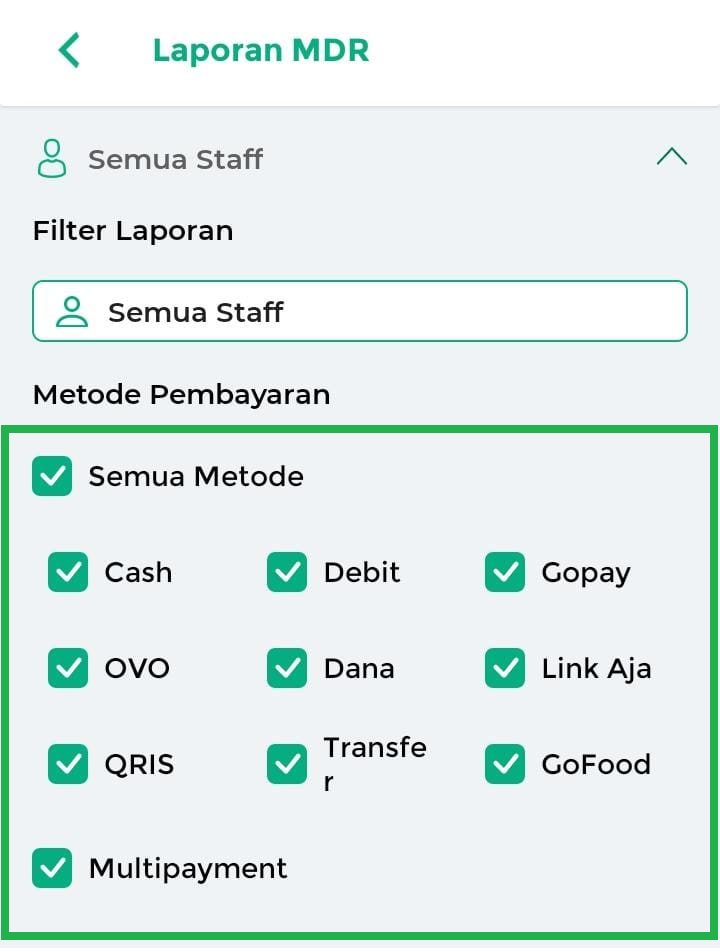The width and height of the screenshot is (720, 952).
Task: Uncheck the Link Aja option
Action: 505,669
